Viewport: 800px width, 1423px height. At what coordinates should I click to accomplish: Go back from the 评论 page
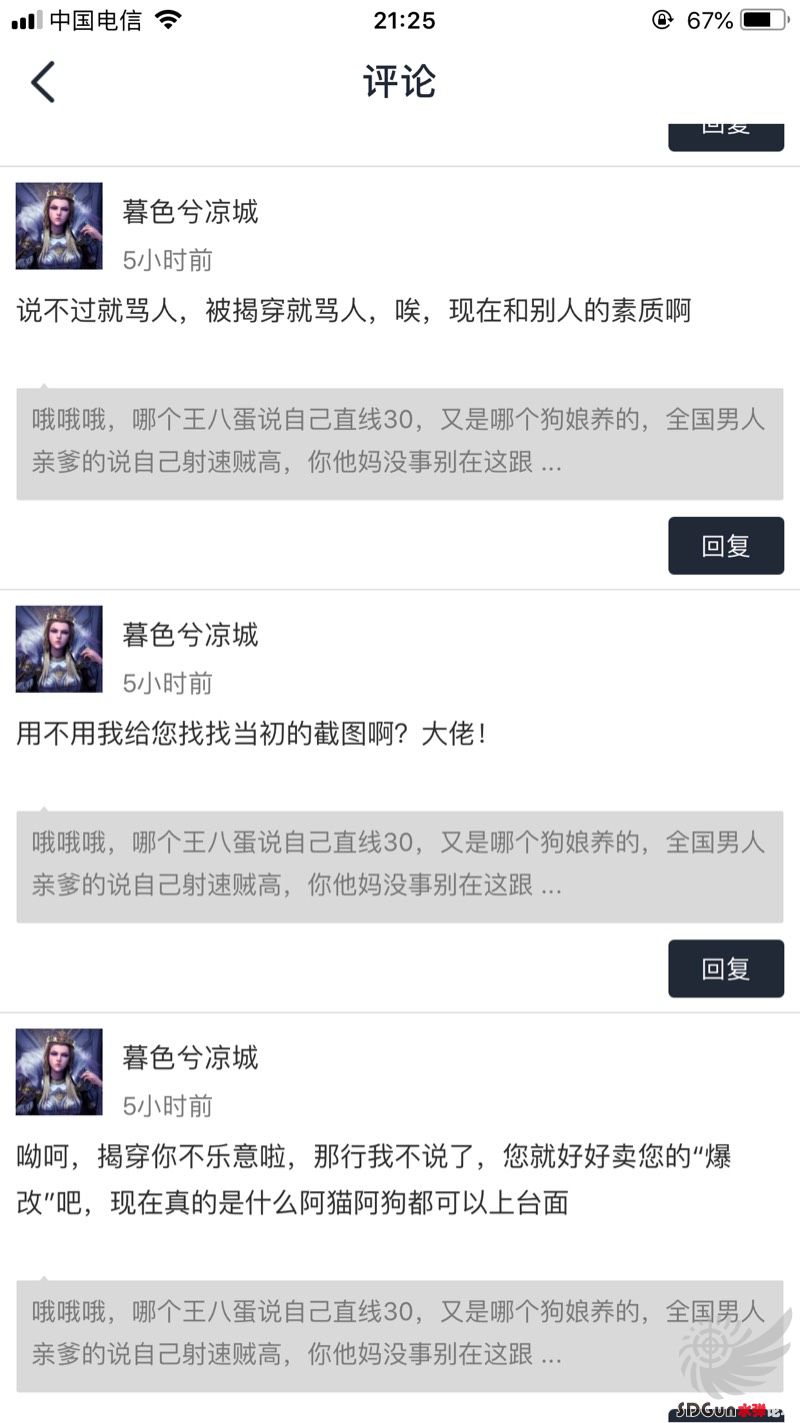click(x=42, y=82)
